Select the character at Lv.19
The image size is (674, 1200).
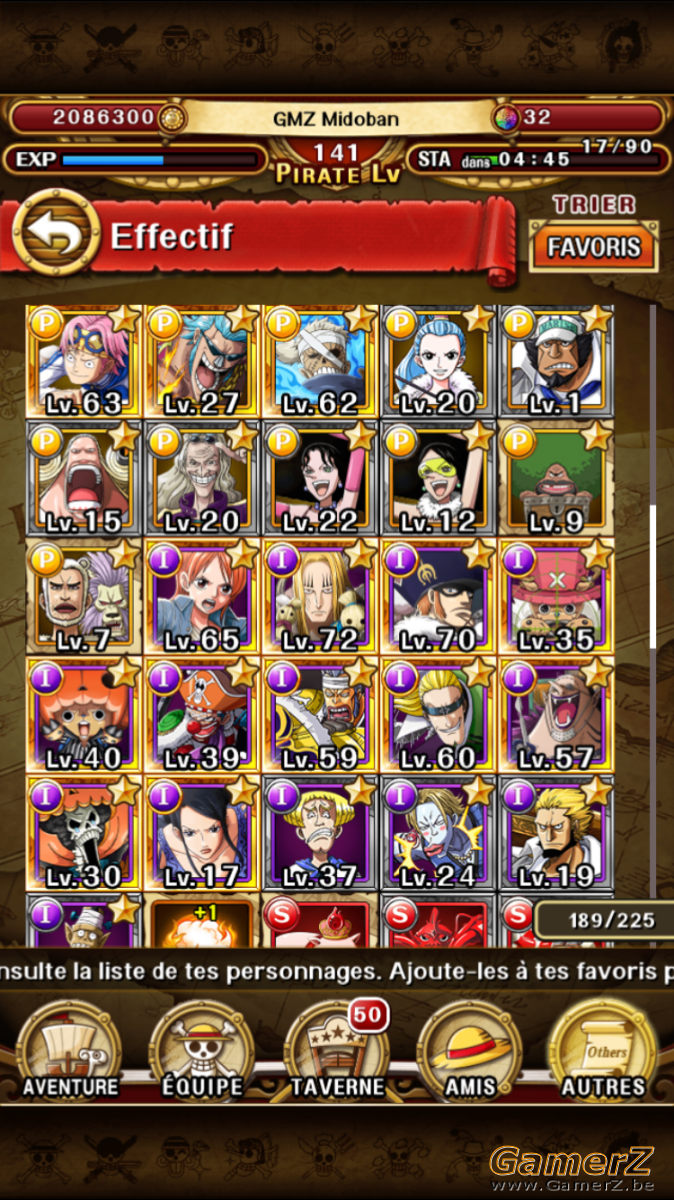click(556, 832)
